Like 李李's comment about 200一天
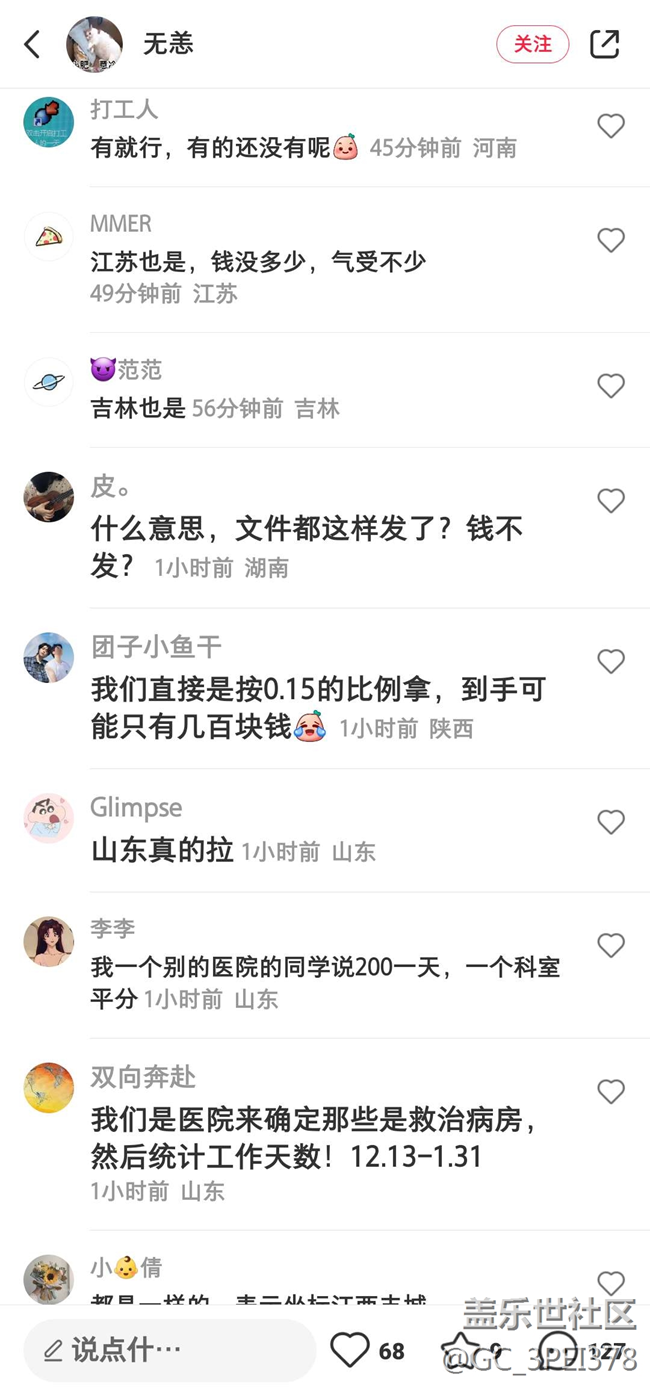Image resolution: width=650 pixels, height=1396 pixels. [610, 945]
